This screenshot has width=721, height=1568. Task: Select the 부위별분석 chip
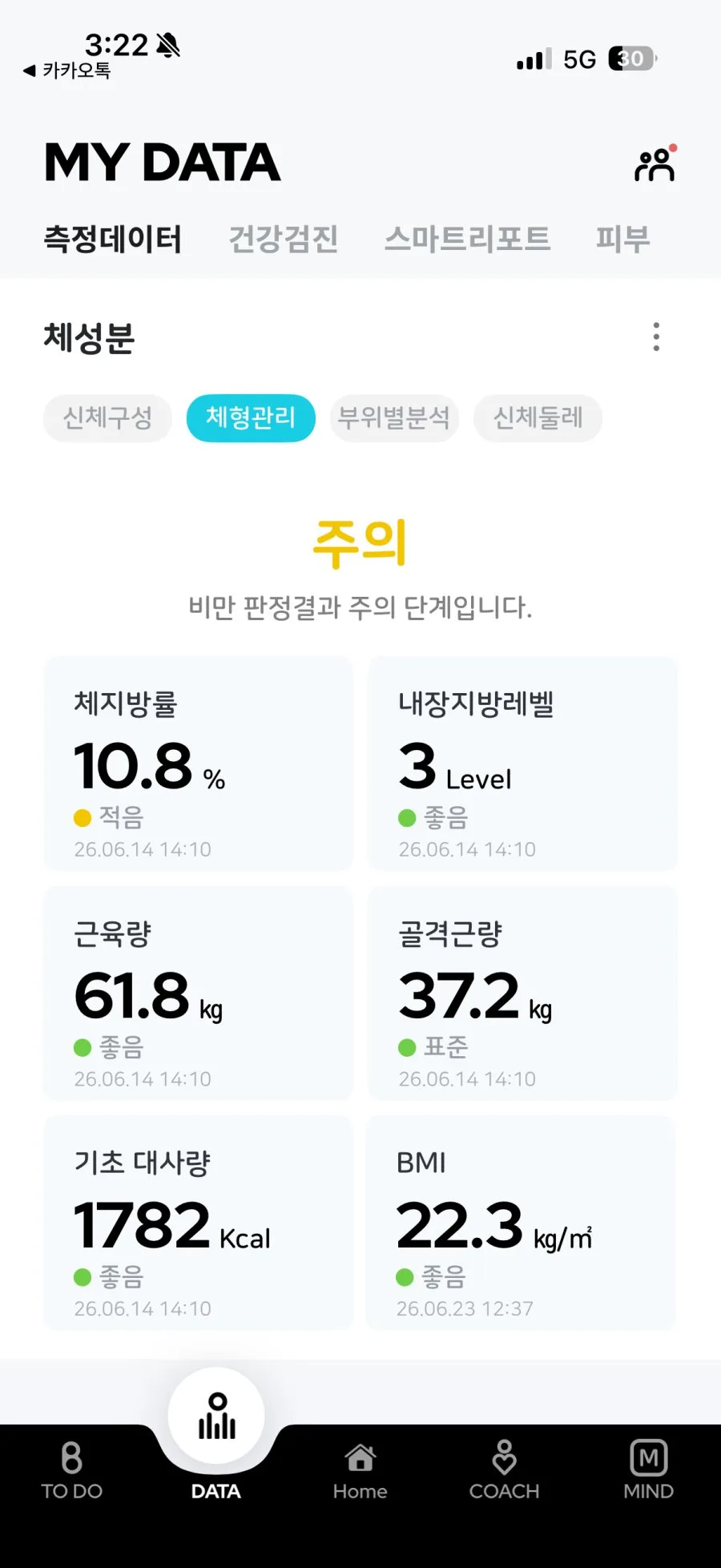click(x=394, y=417)
